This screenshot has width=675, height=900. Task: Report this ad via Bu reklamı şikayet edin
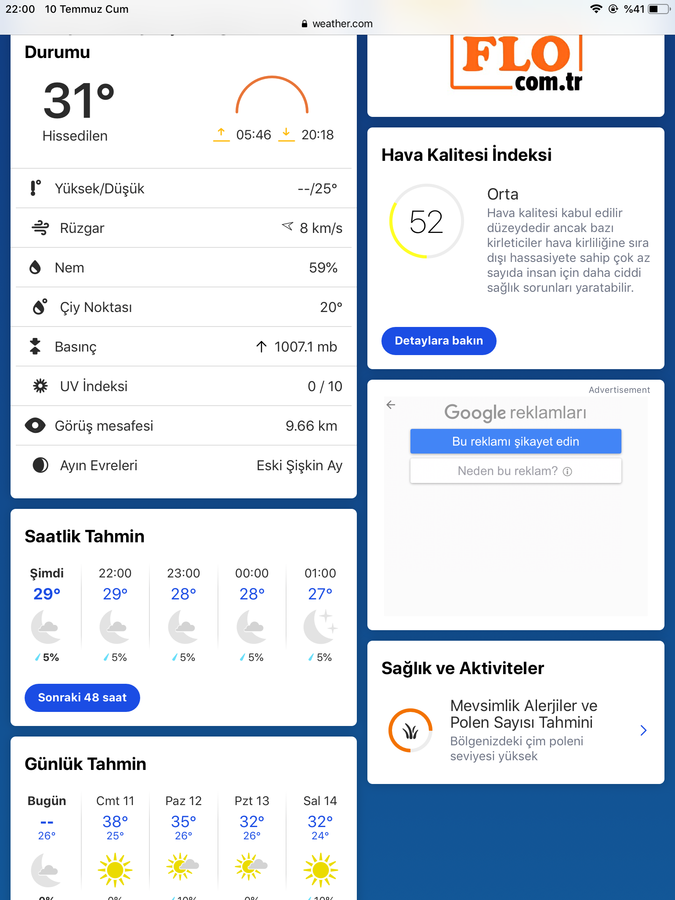coord(515,441)
